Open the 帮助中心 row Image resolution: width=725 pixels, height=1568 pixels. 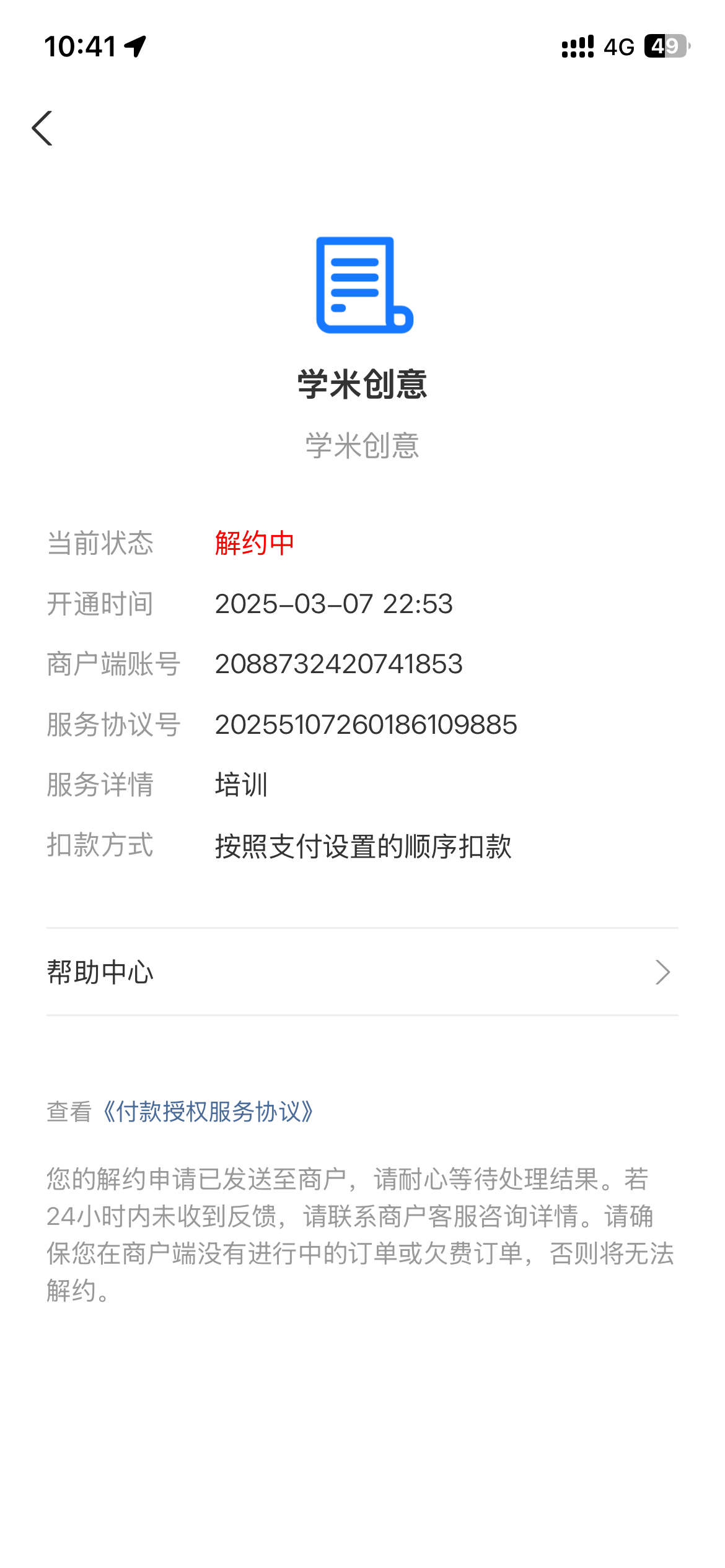tap(362, 972)
